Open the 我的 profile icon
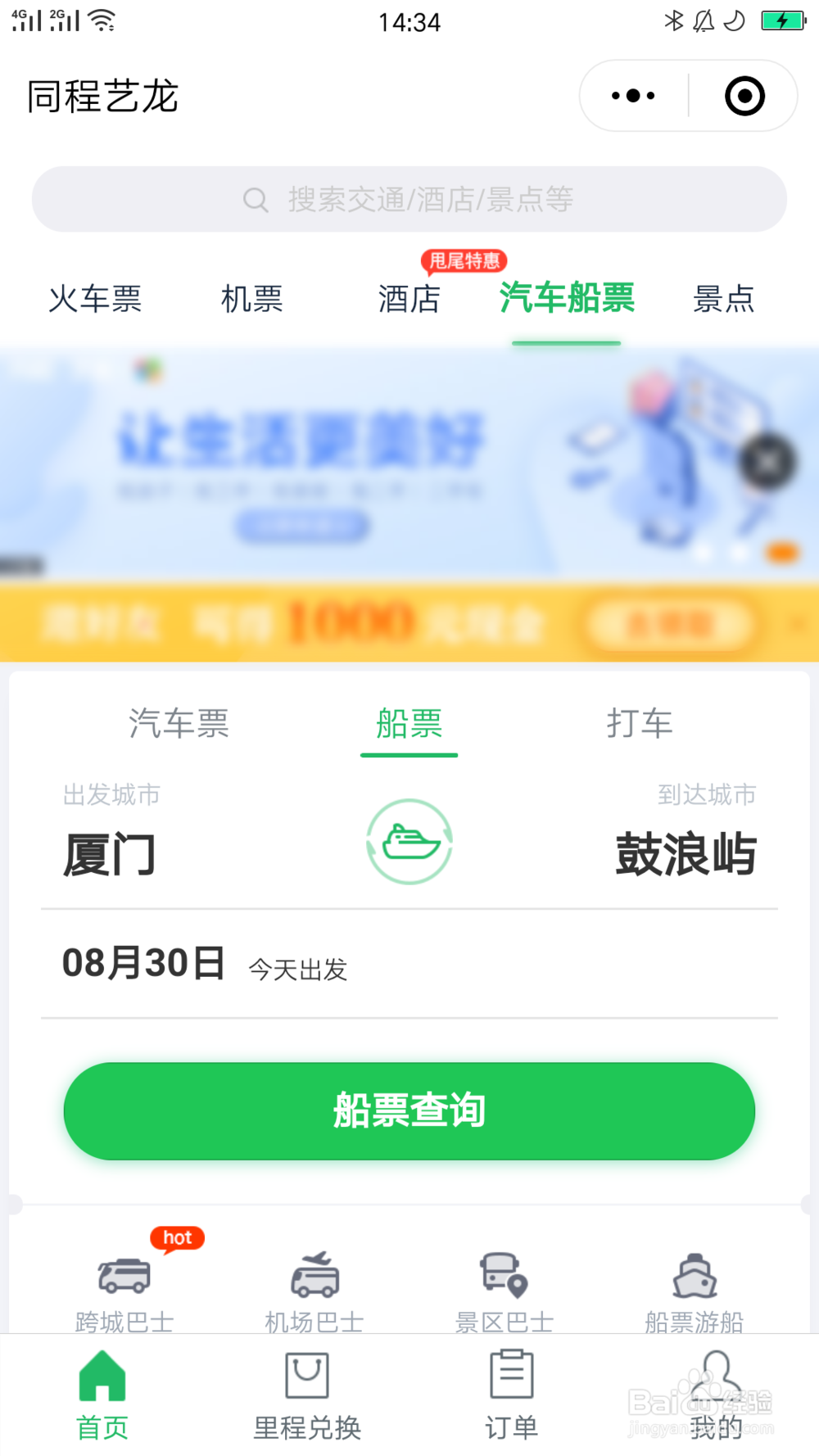This screenshot has width=819, height=1456. (716, 1392)
